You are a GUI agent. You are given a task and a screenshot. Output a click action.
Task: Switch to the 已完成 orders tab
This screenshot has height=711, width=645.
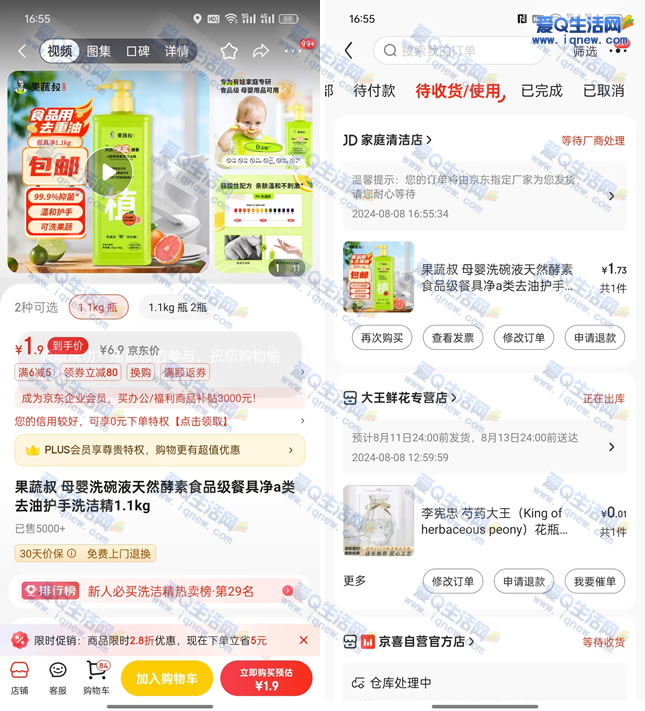tap(541, 91)
